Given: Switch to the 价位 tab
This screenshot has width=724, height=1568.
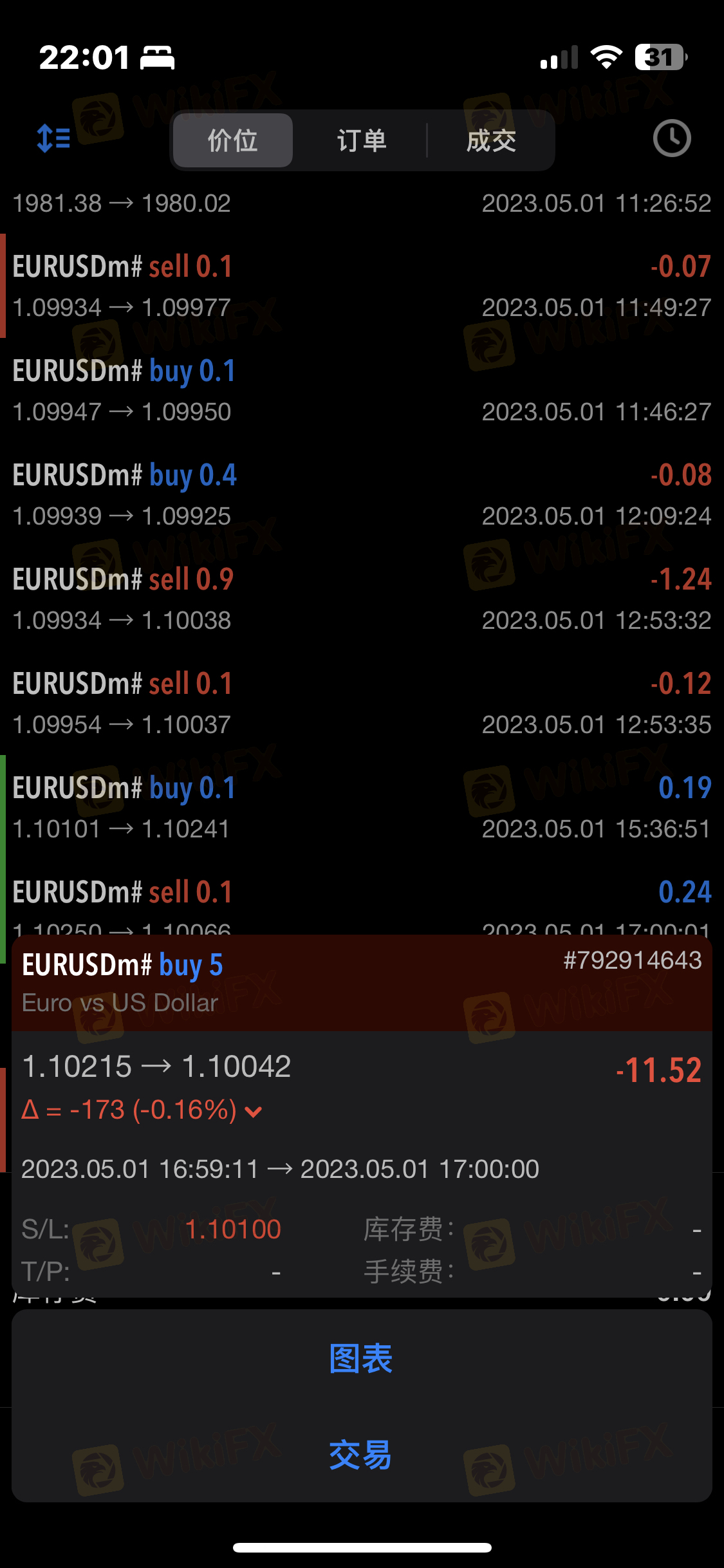Looking at the screenshot, I should [x=233, y=140].
